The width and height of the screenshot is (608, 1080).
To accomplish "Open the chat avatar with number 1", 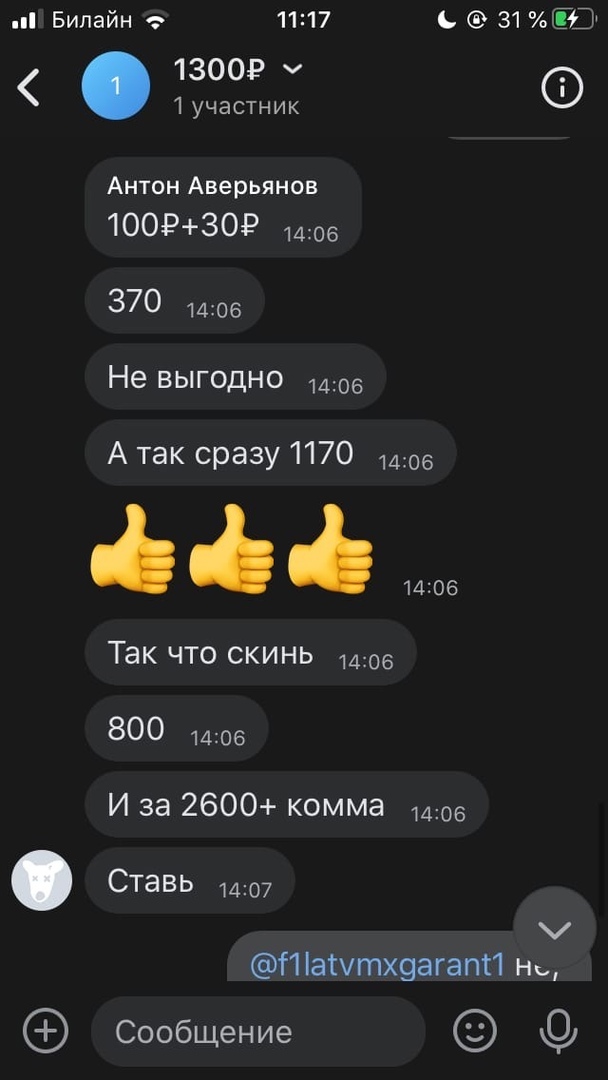I will coord(115,87).
